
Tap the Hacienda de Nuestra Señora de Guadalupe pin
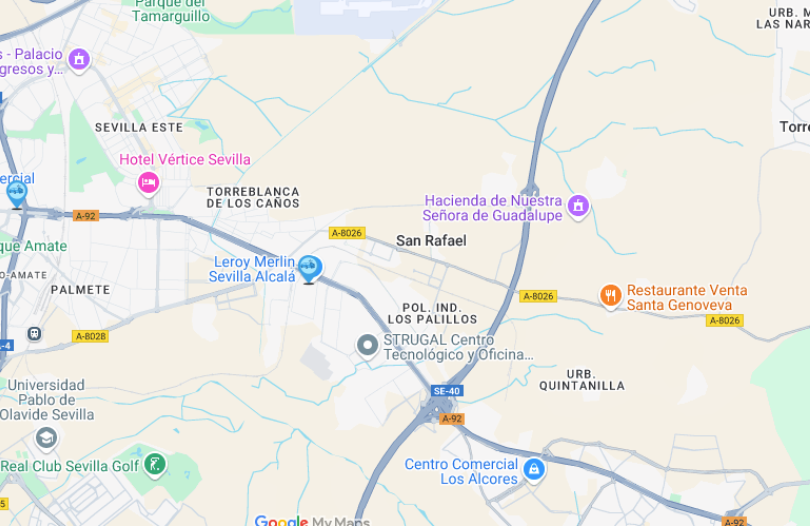578,207
